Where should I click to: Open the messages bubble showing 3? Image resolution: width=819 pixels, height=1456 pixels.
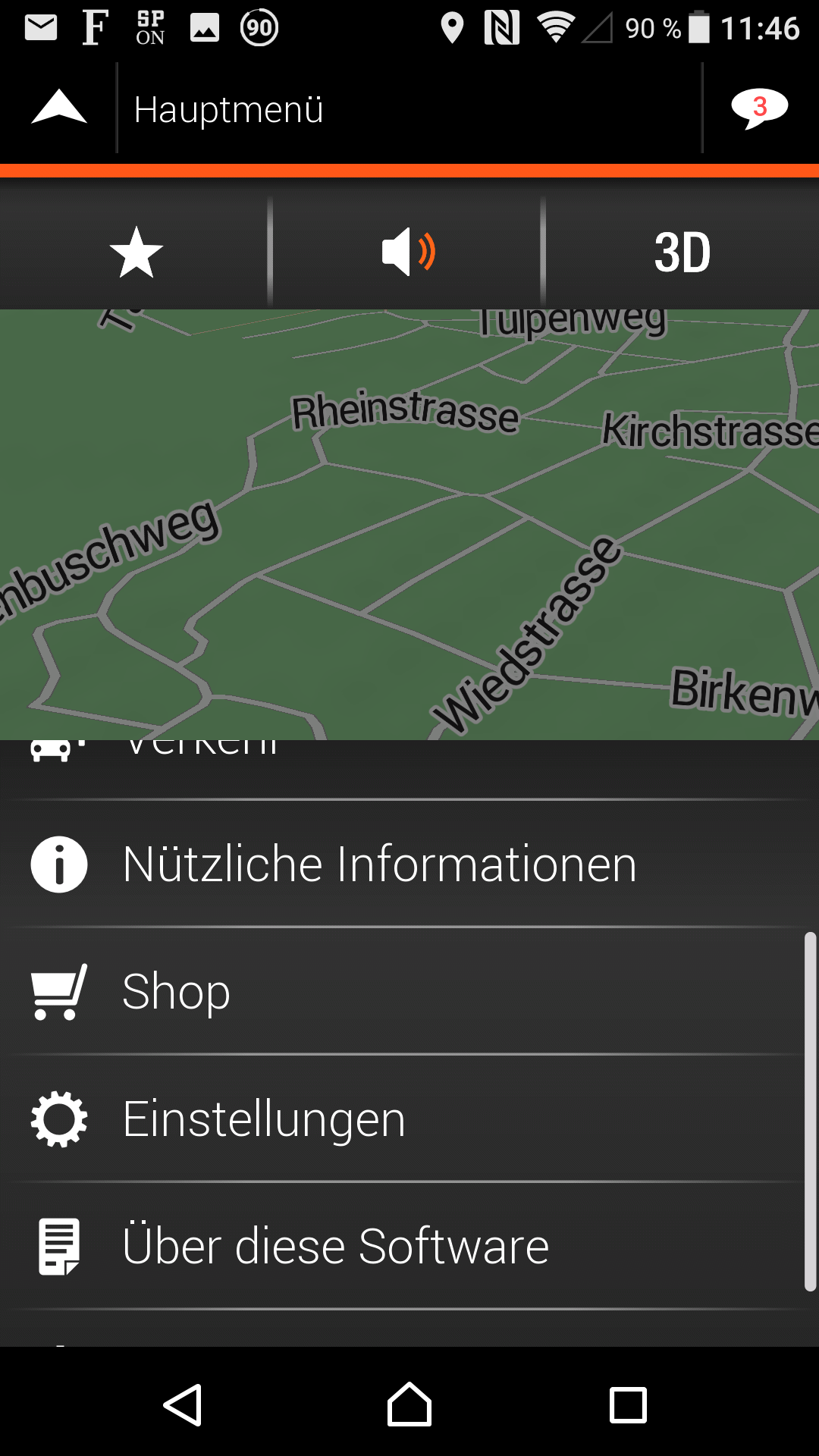pyautogui.click(x=759, y=108)
